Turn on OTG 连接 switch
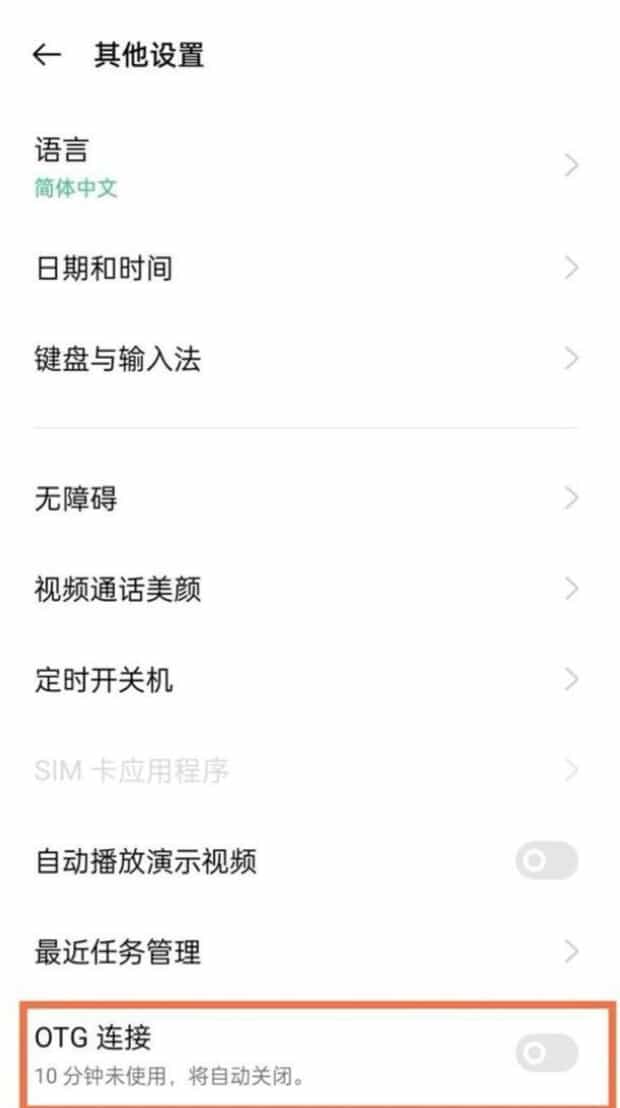620x1108 pixels. tap(546, 1054)
